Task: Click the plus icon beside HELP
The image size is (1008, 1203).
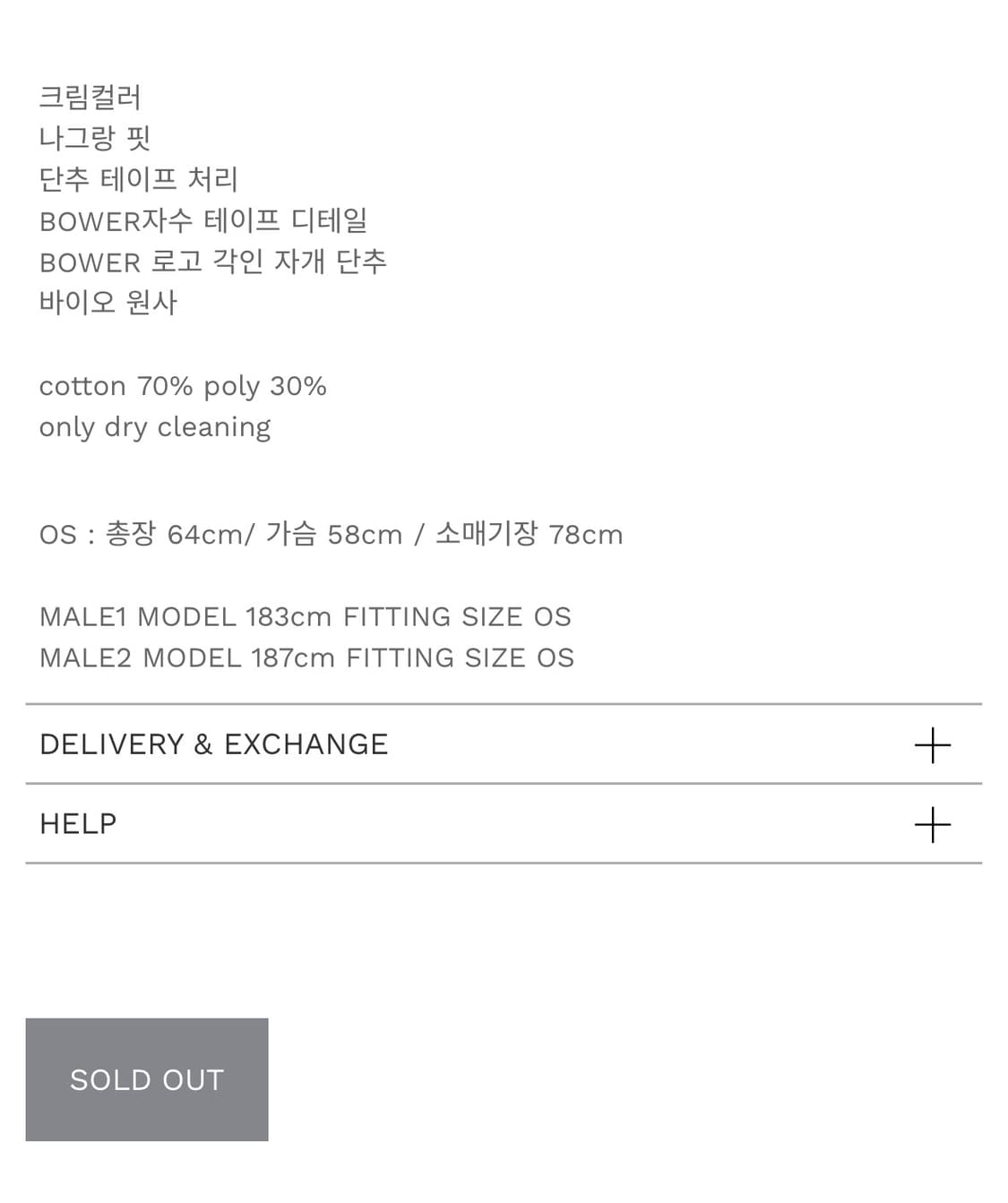Action: pos(935,822)
